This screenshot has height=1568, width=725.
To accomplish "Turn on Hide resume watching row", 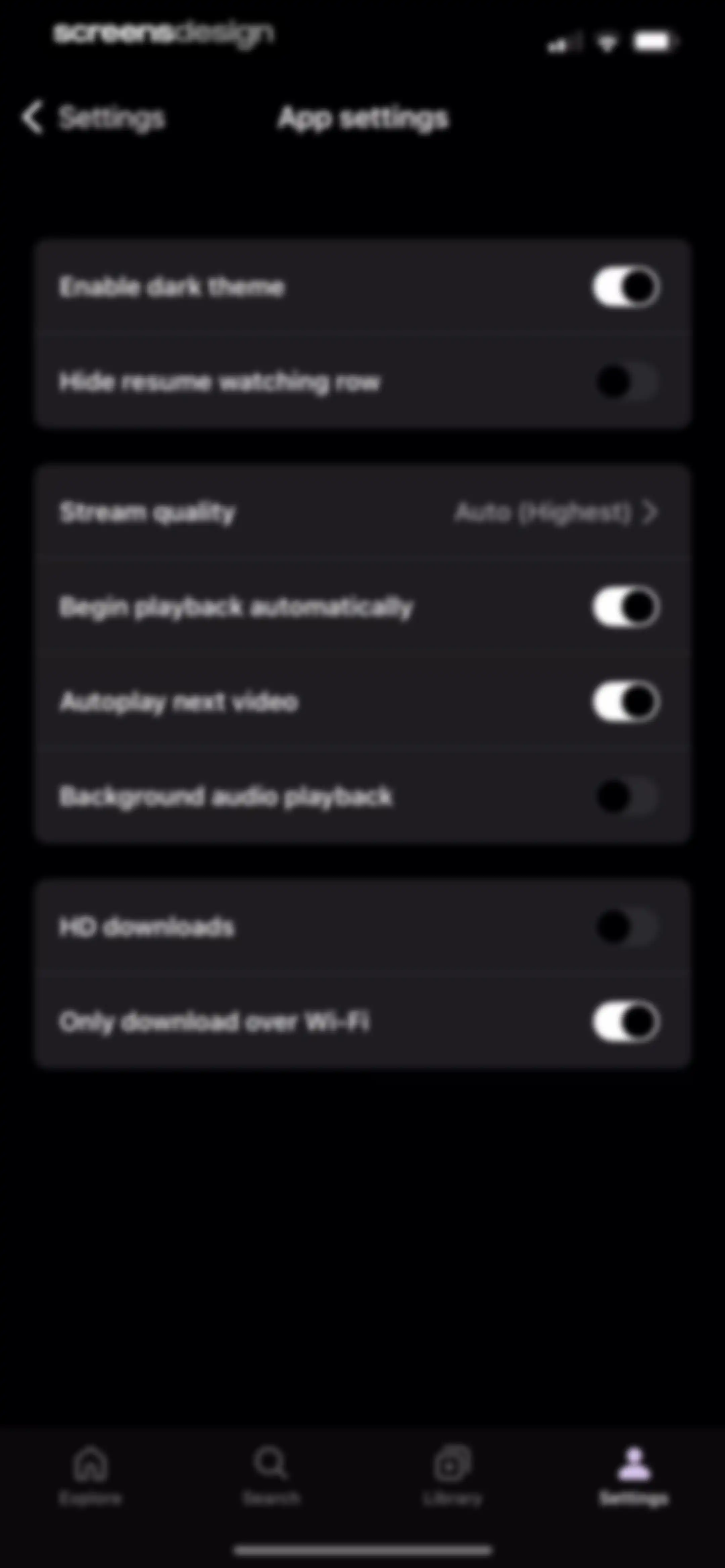I will tap(626, 382).
